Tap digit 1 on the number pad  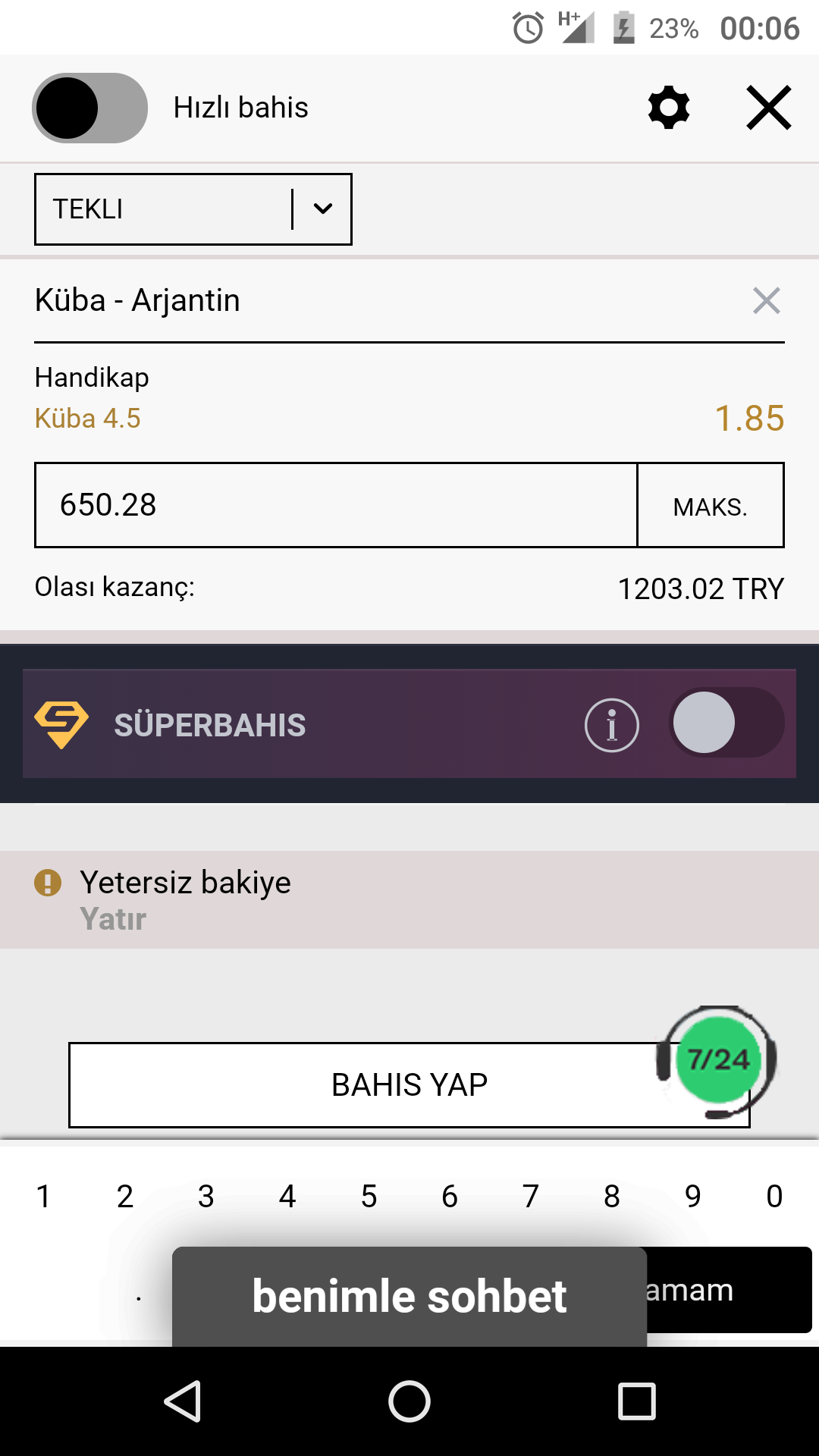43,1197
